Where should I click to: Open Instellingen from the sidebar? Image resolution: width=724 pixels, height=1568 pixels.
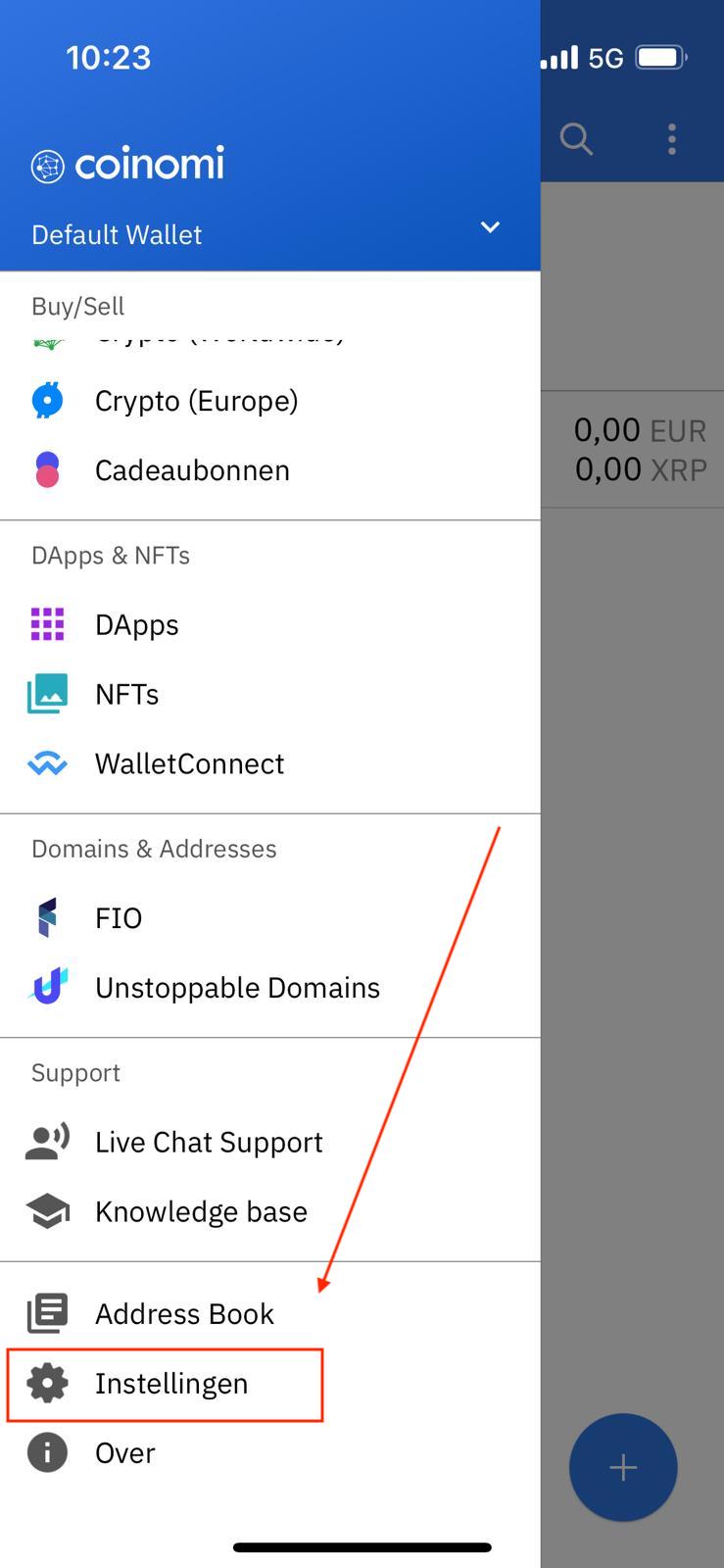pyautogui.click(x=171, y=1384)
